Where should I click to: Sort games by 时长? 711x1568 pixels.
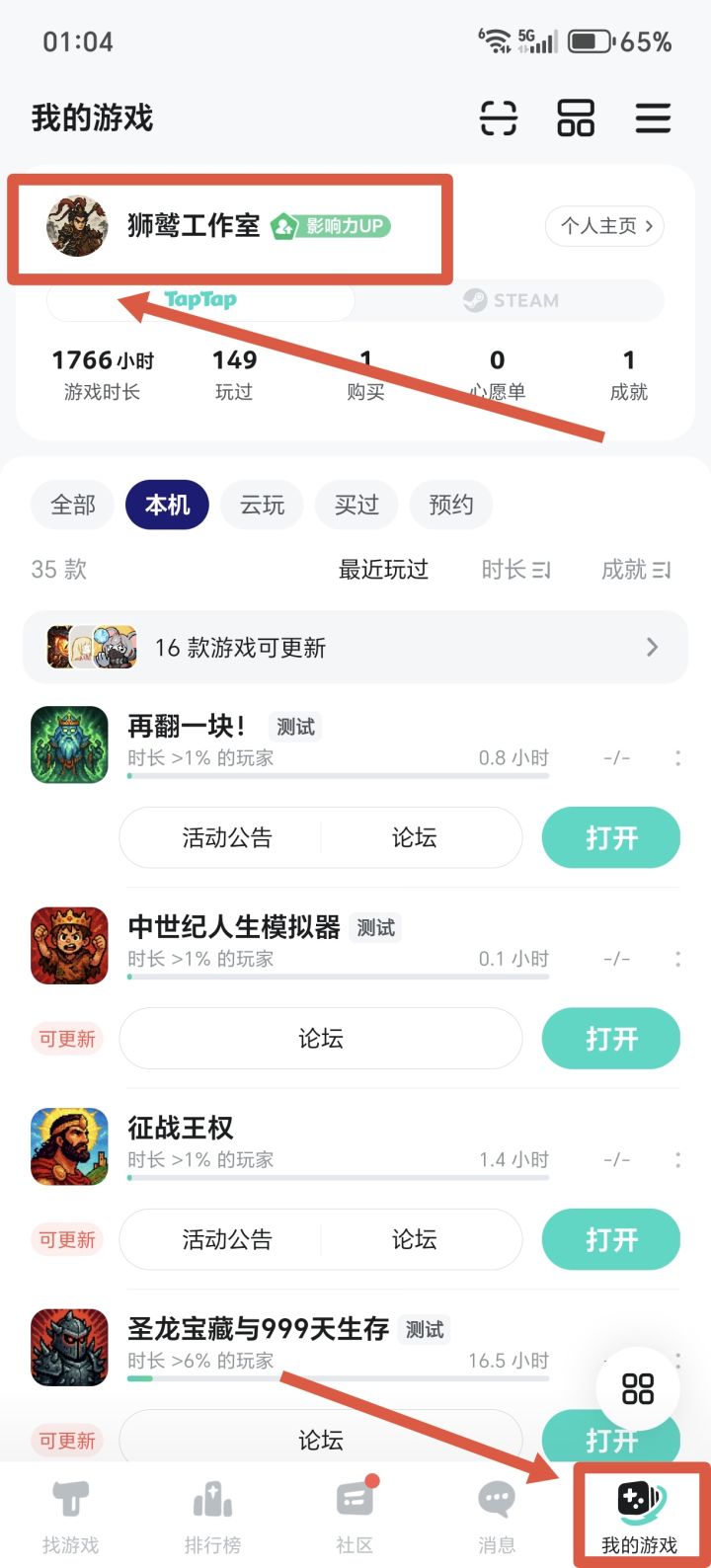tap(515, 570)
